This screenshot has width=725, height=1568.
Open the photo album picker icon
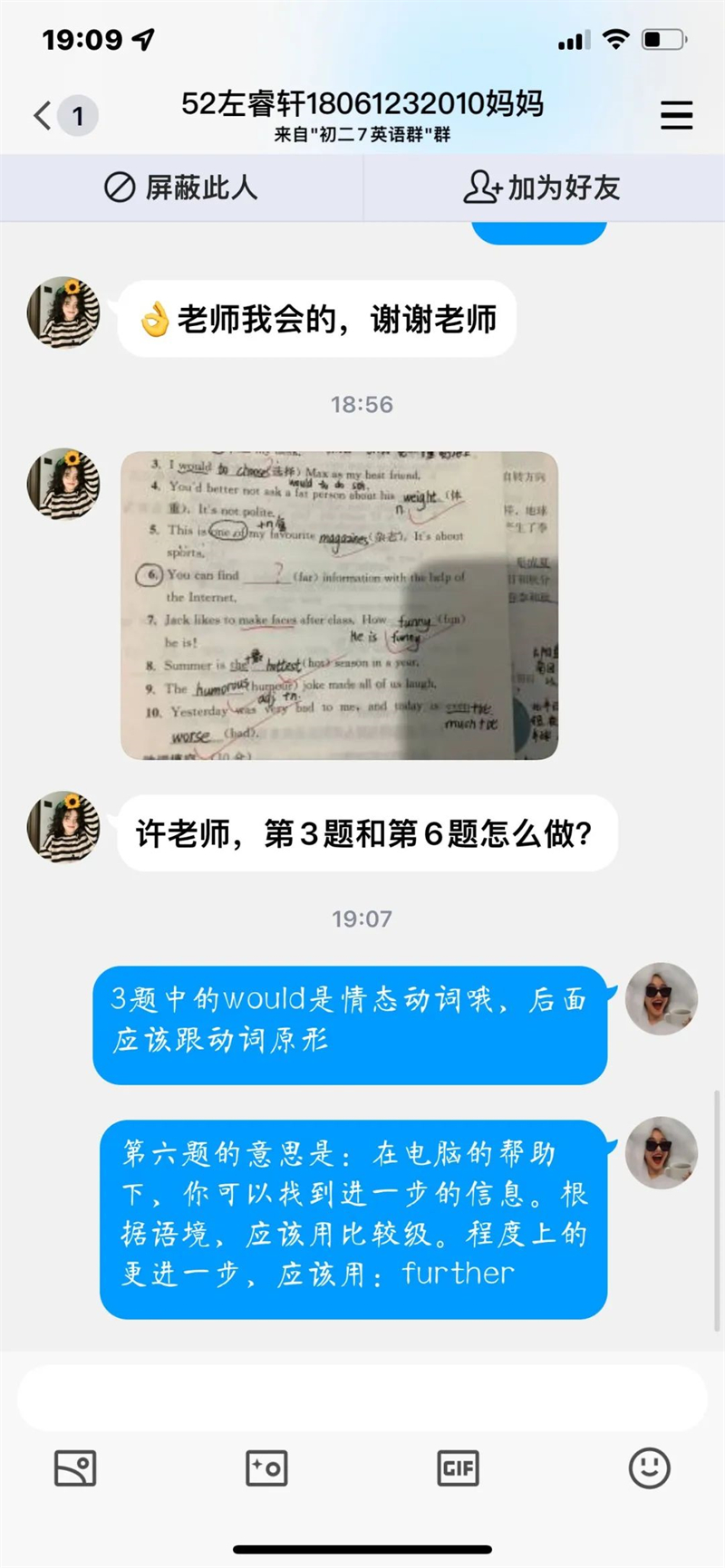tap(75, 1468)
